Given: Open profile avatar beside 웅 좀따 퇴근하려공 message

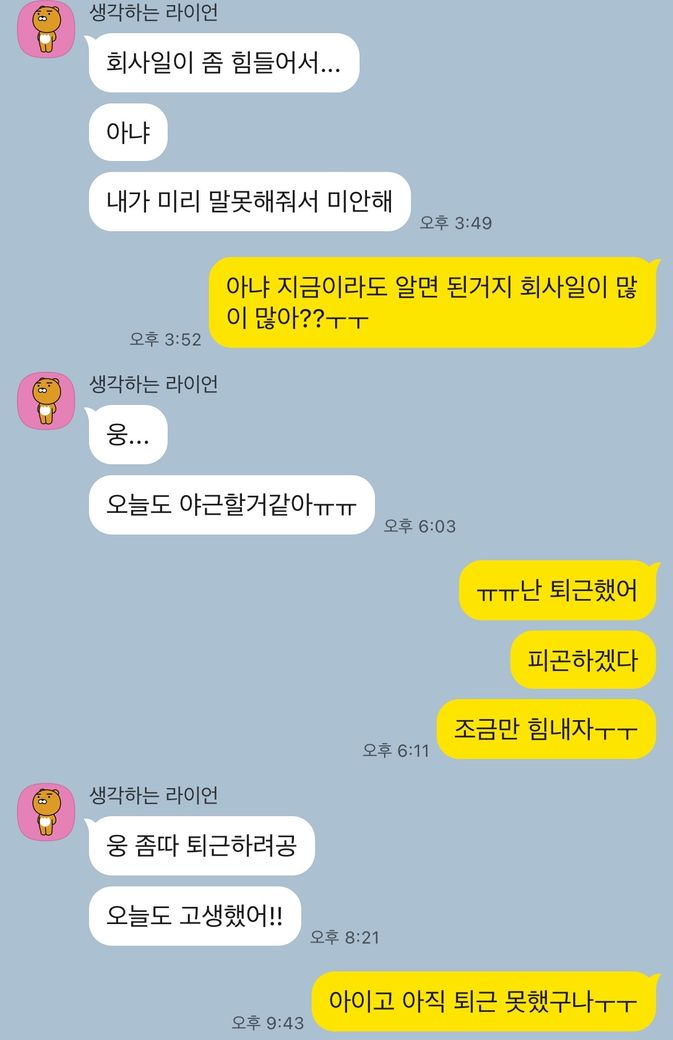Looking at the screenshot, I should pos(46,812).
